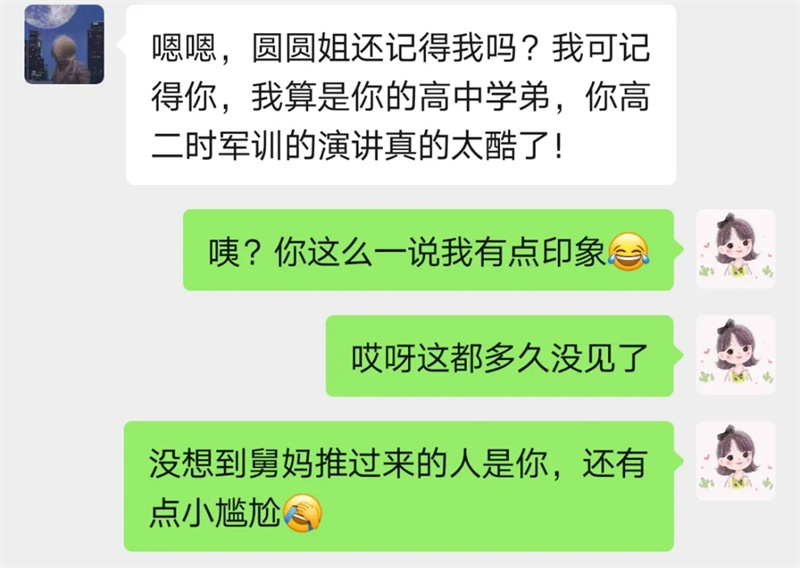
Task: Open the avatar next to "哎呀这都多久没见了"
Action: tap(735, 355)
